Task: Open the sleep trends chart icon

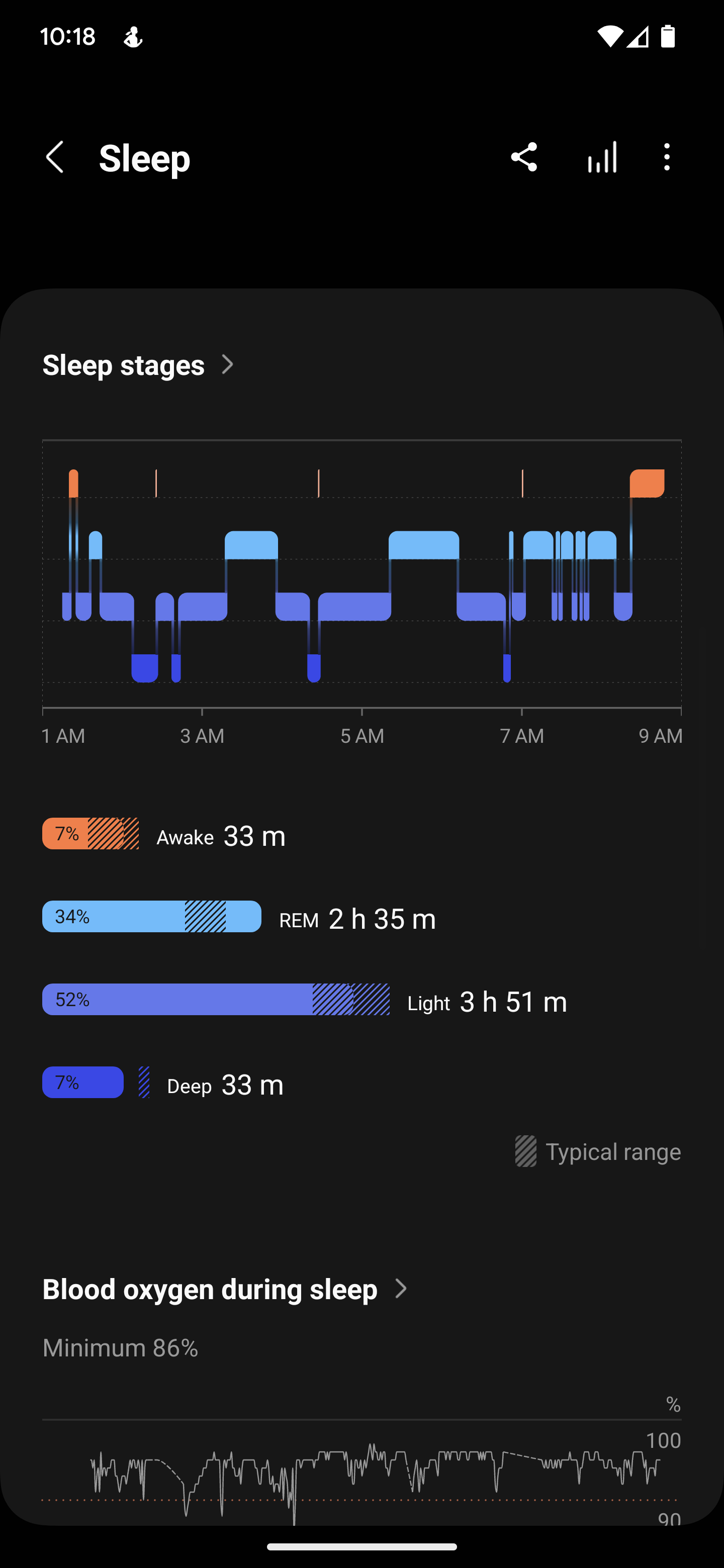Action: coord(602,158)
